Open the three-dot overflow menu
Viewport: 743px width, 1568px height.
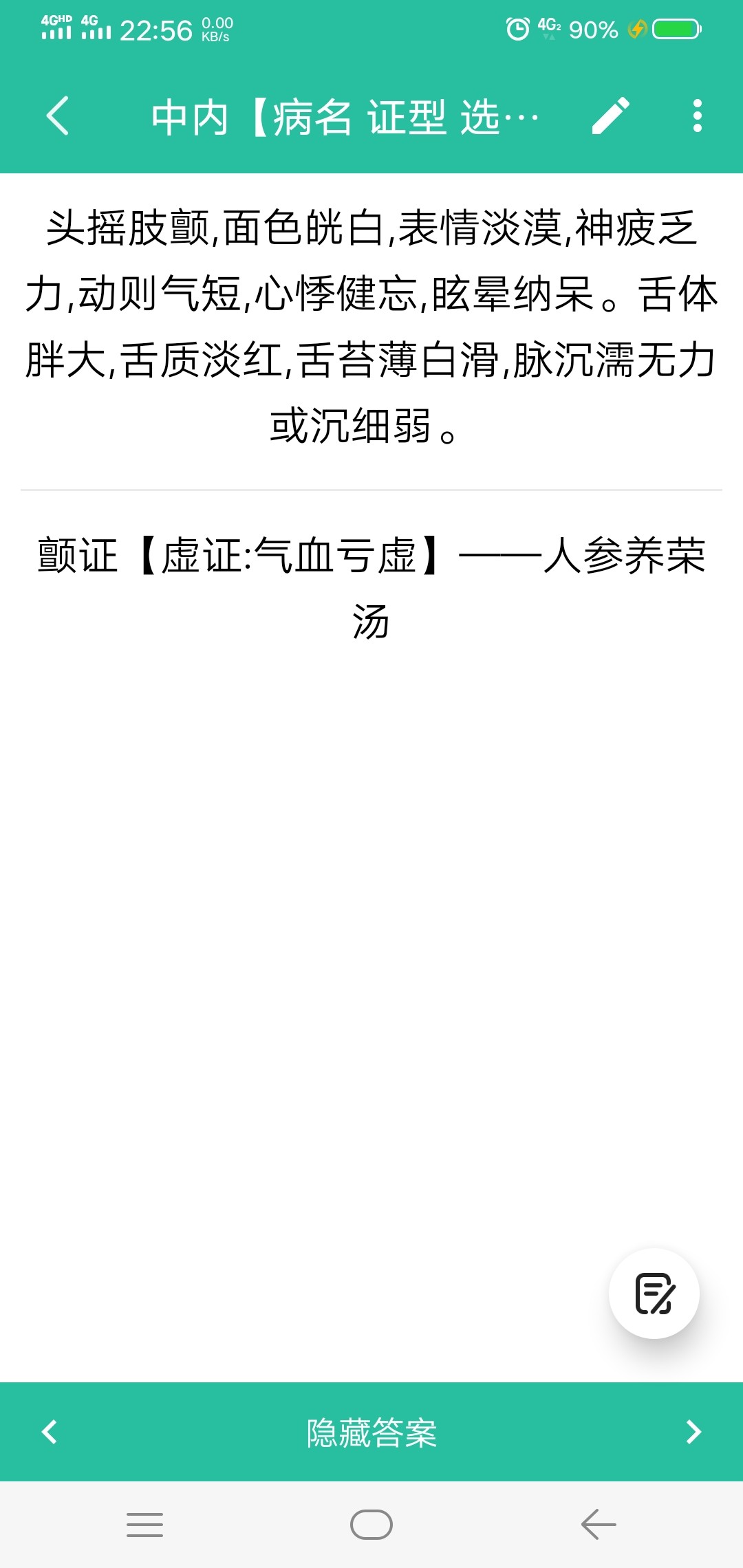pyautogui.click(x=697, y=116)
